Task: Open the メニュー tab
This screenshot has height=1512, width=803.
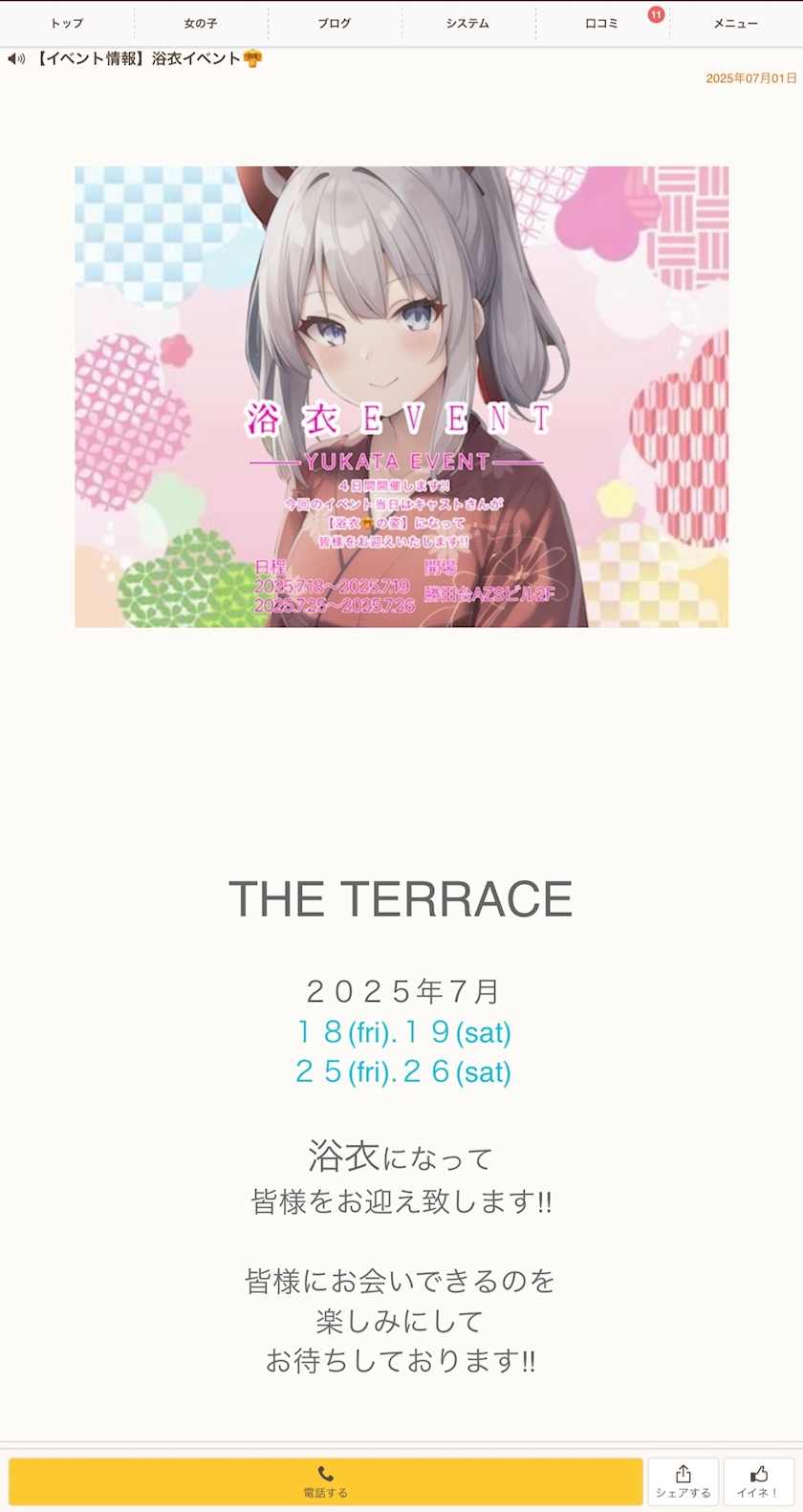Action: pyautogui.click(x=736, y=23)
